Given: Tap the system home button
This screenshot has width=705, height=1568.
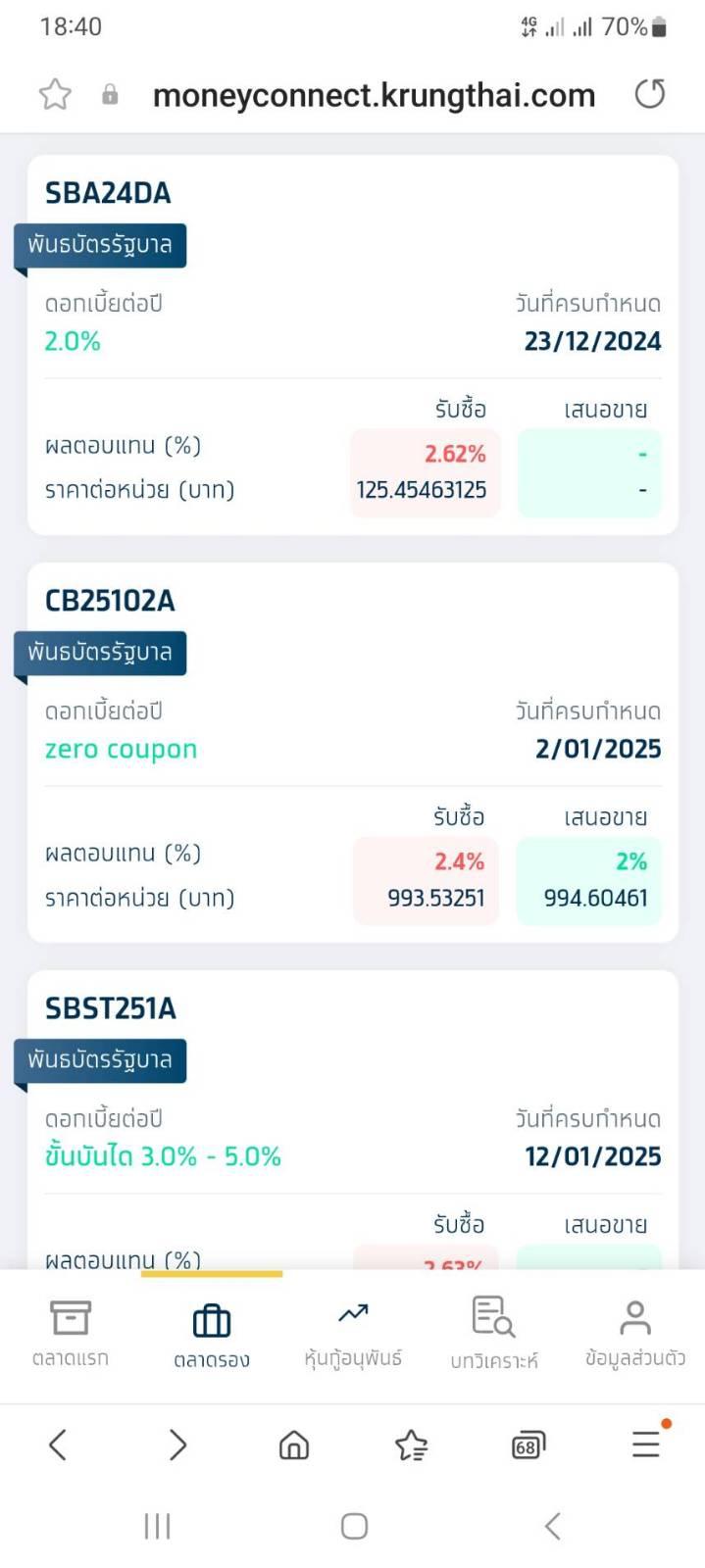Looking at the screenshot, I should tap(354, 1526).
